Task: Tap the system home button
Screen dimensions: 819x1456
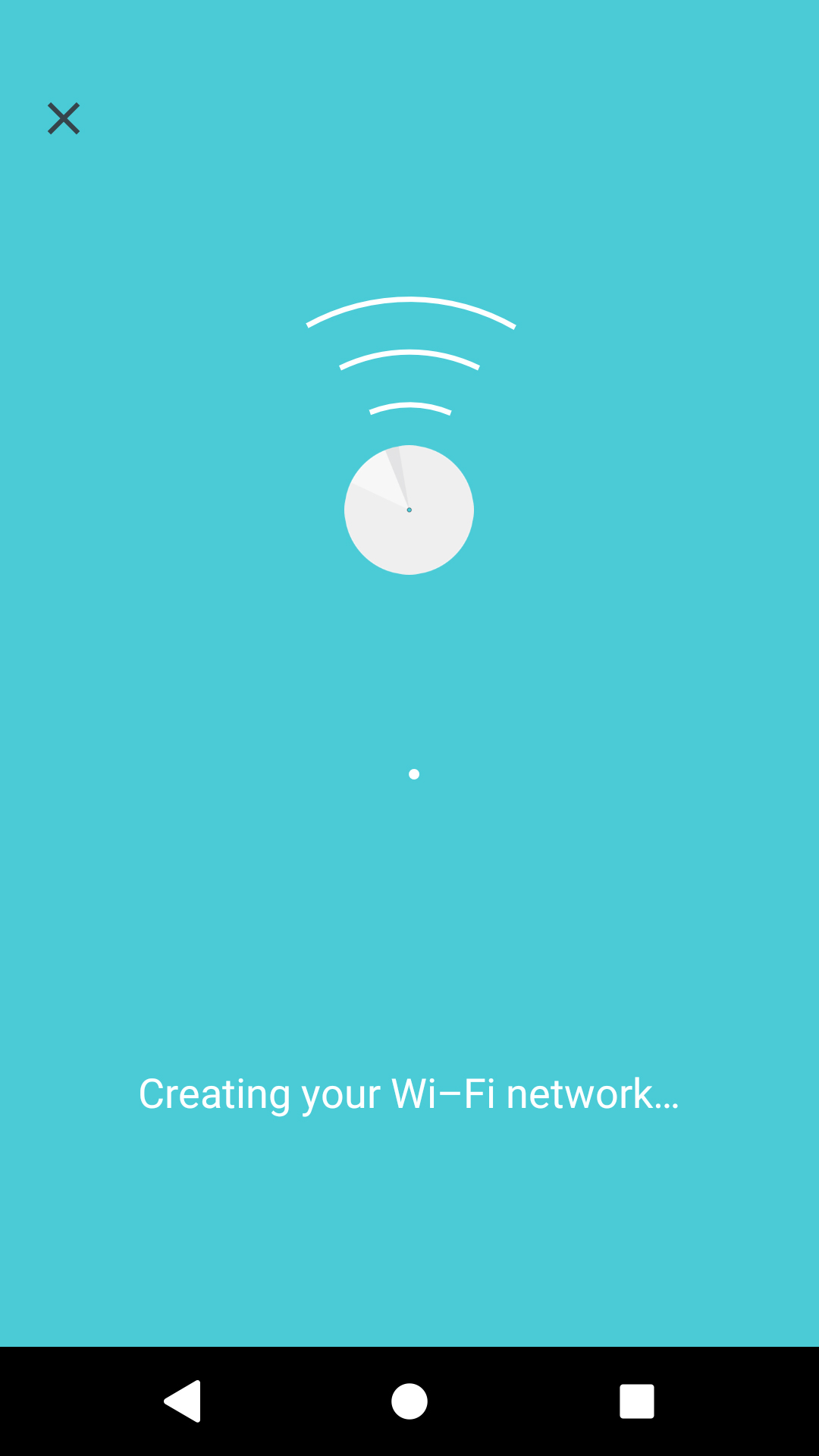Action: click(x=409, y=1401)
